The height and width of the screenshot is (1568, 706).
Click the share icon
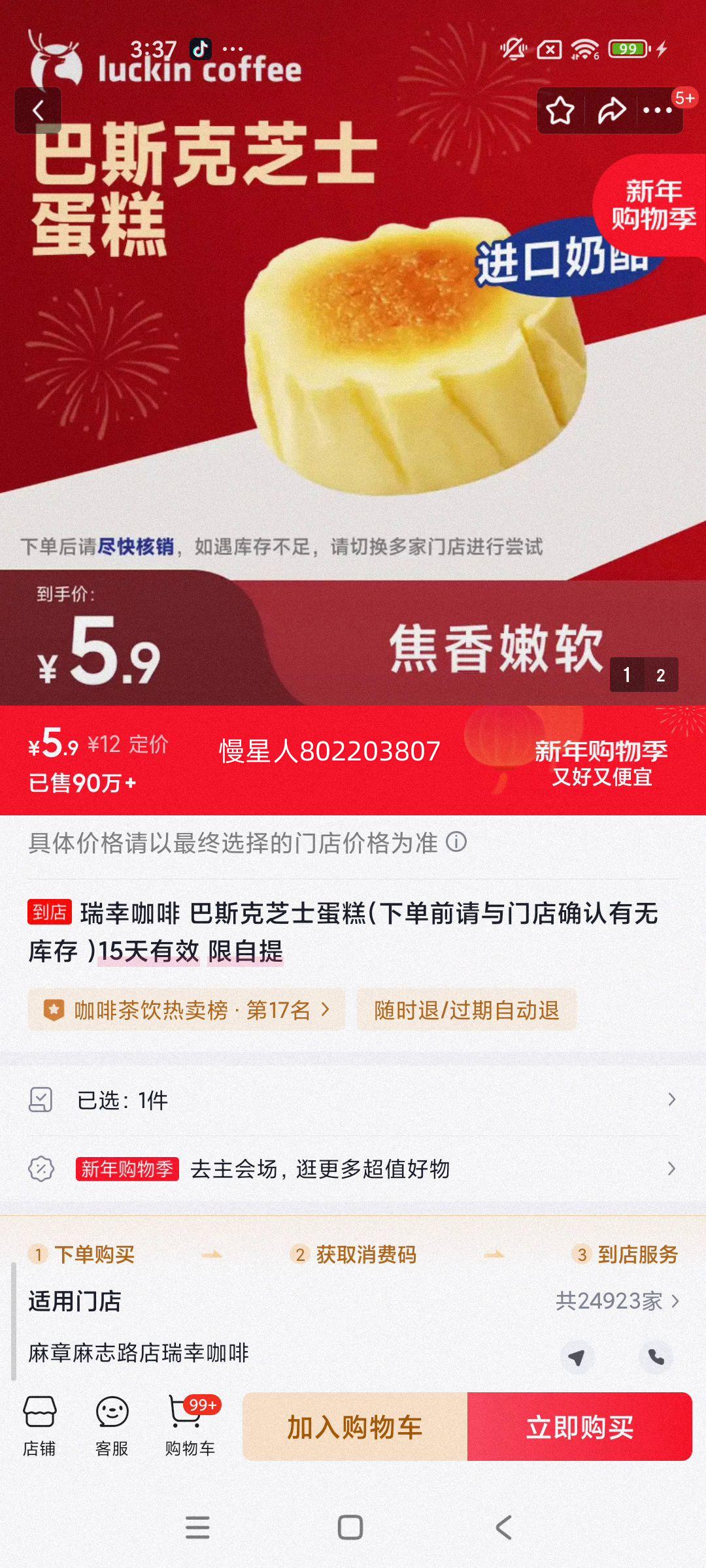(612, 111)
